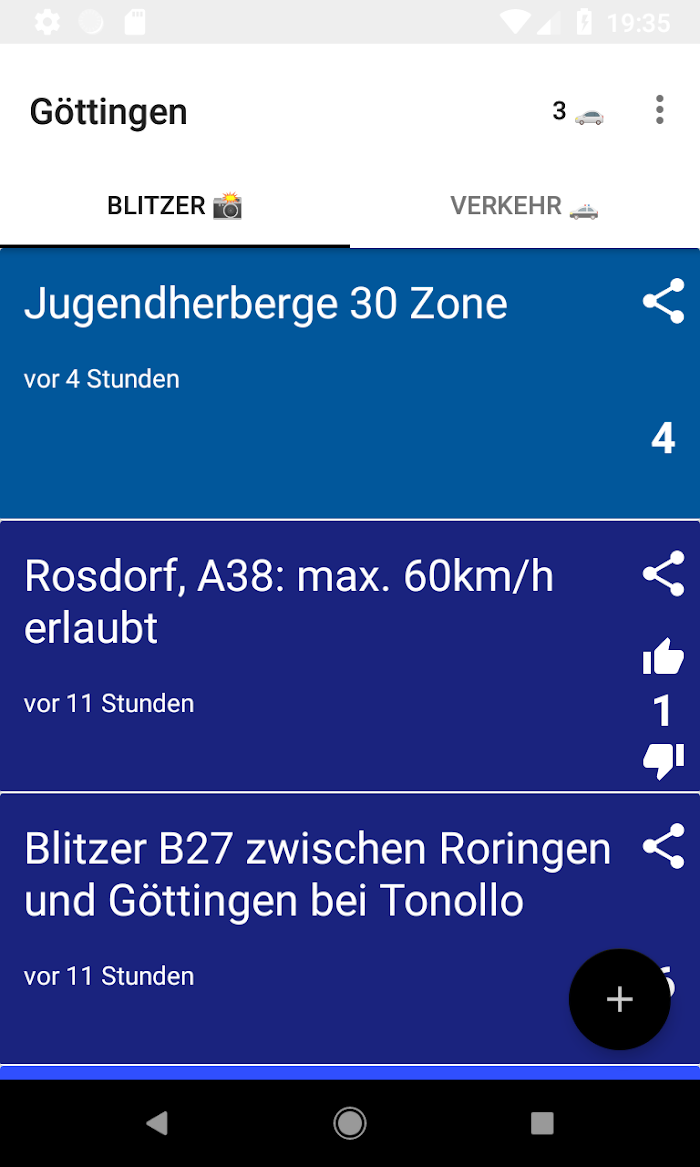This screenshot has height=1167, width=700.
Task: Tap the system home button
Action: click(x=350, y=1123)
